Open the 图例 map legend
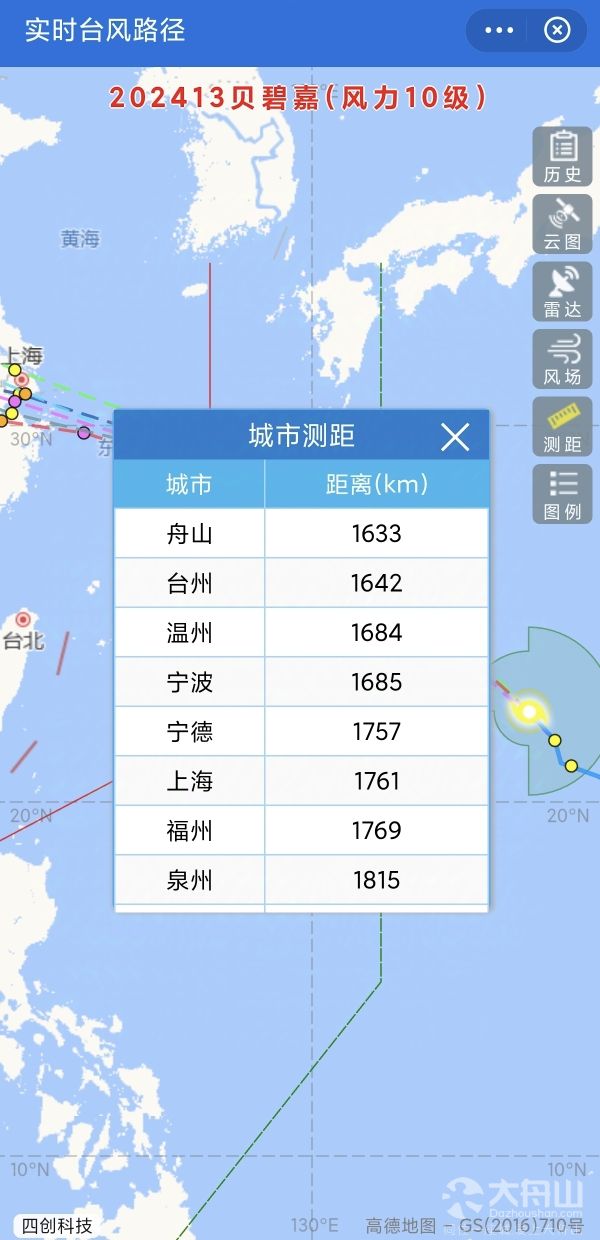This screenshot has height=1240, width=600. (x=562, y=494)
